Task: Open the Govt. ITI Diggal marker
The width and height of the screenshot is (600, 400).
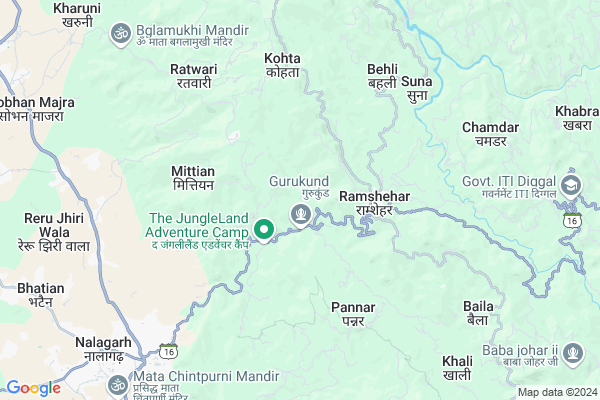Action: tap(571, 184)
